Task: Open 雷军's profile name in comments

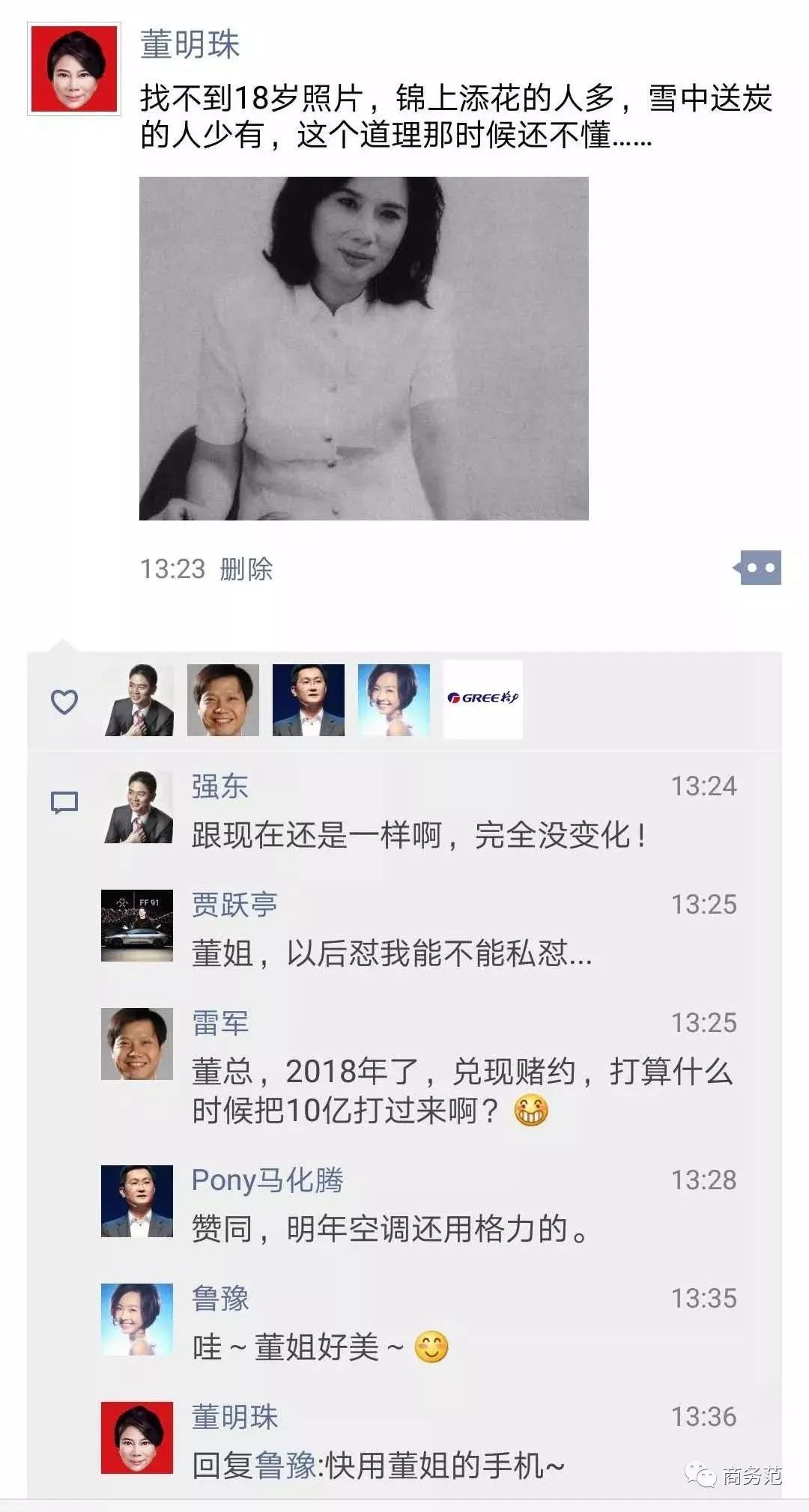Action: (x=219, y=1023)
